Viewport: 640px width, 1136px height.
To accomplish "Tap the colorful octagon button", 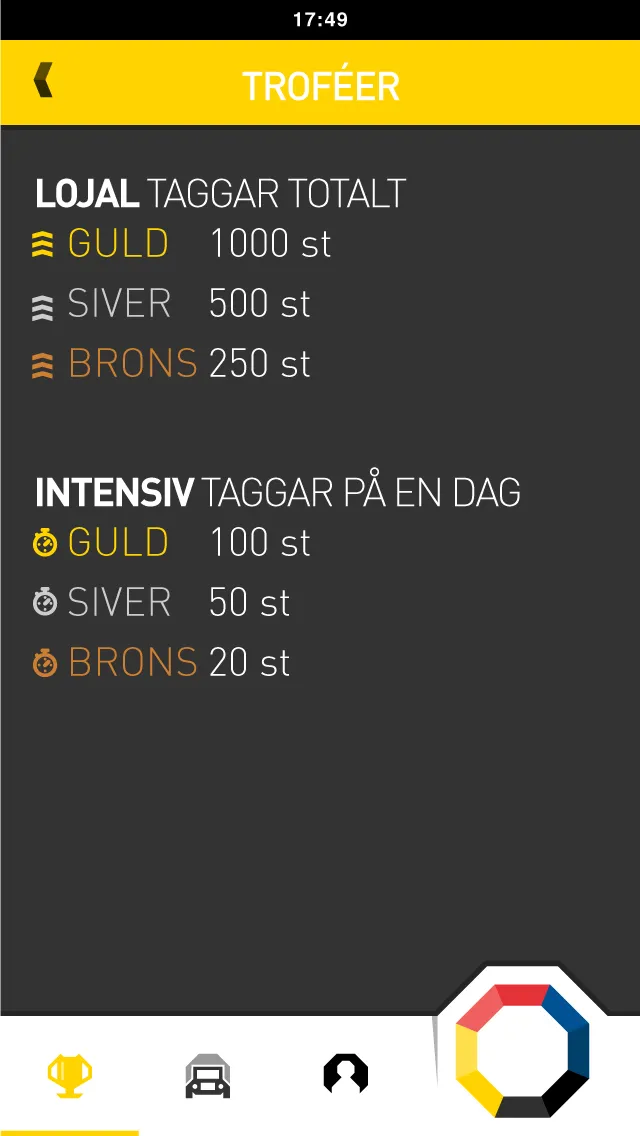I will coord(522,1050).
